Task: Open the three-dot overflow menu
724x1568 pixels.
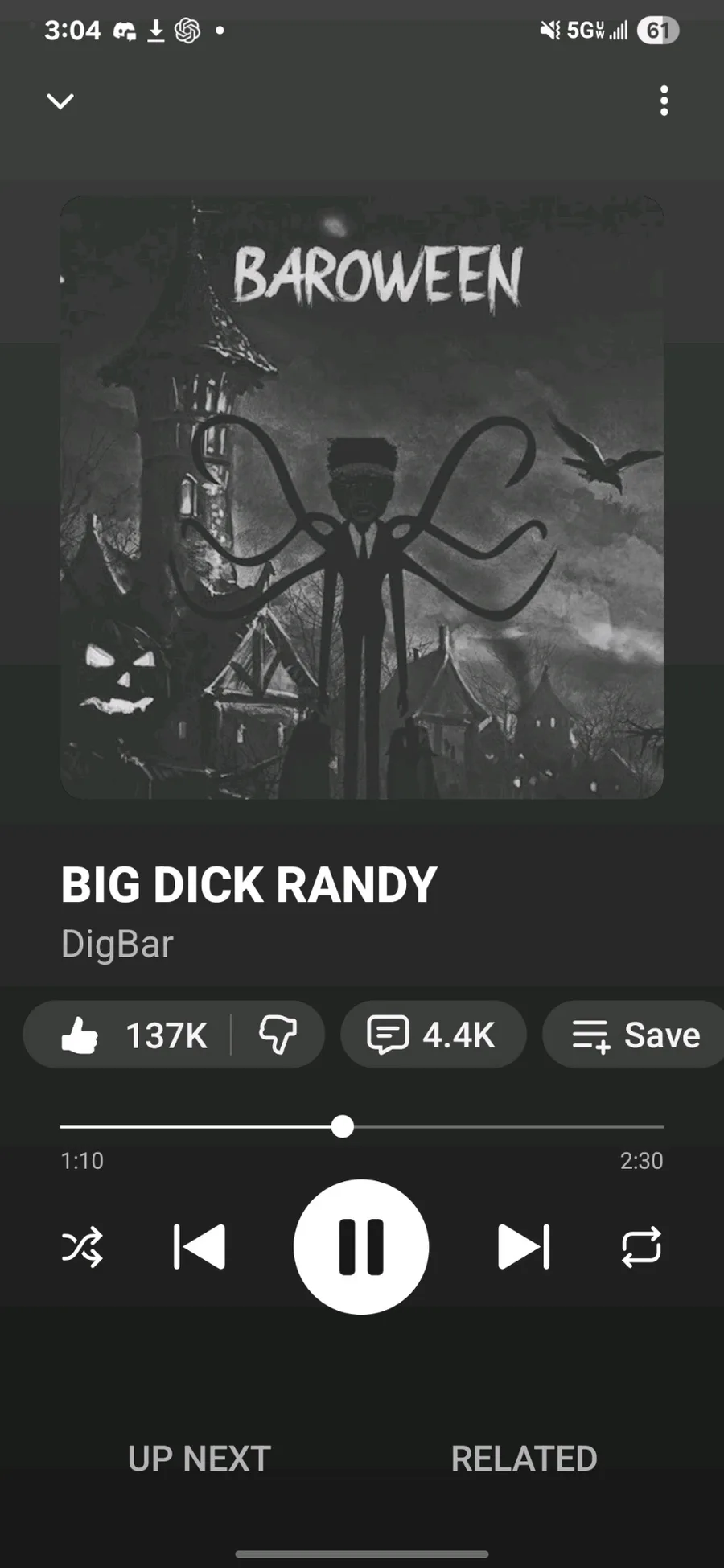Action: point(664,101)
